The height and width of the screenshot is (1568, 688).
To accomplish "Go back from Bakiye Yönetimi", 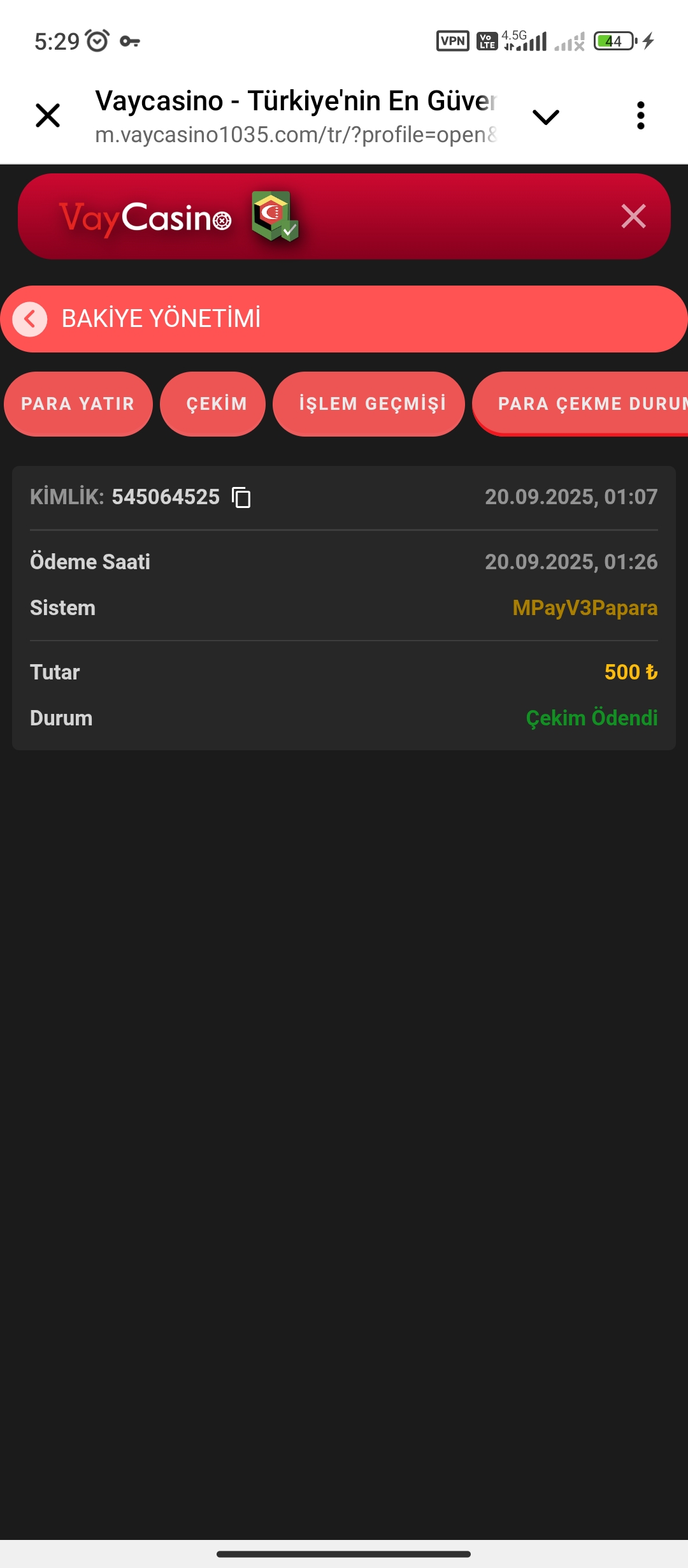I will [30, 319].
